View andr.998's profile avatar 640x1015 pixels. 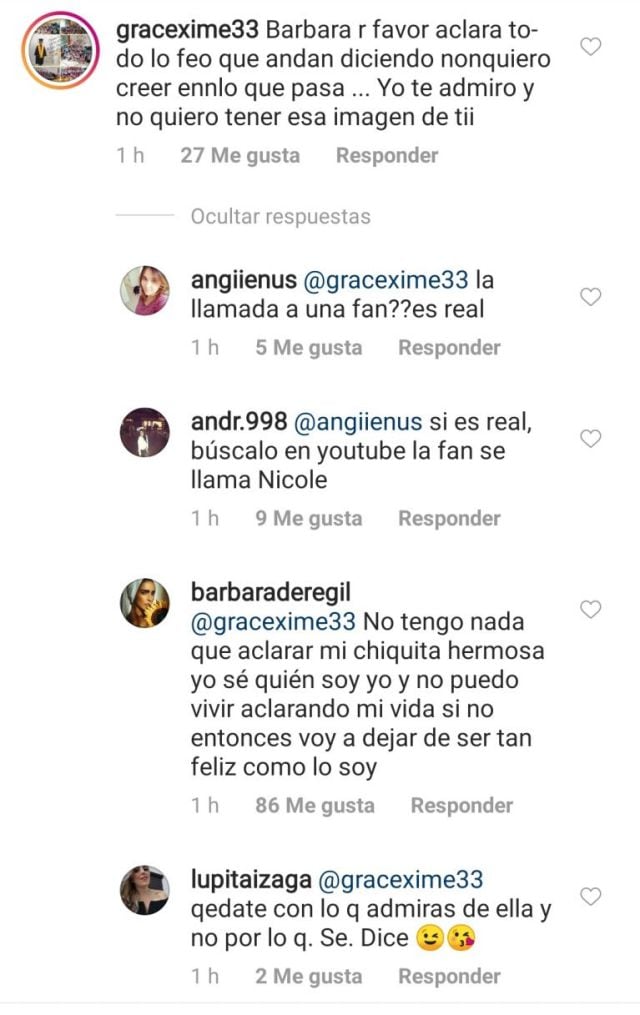click(x=145, y=432)
